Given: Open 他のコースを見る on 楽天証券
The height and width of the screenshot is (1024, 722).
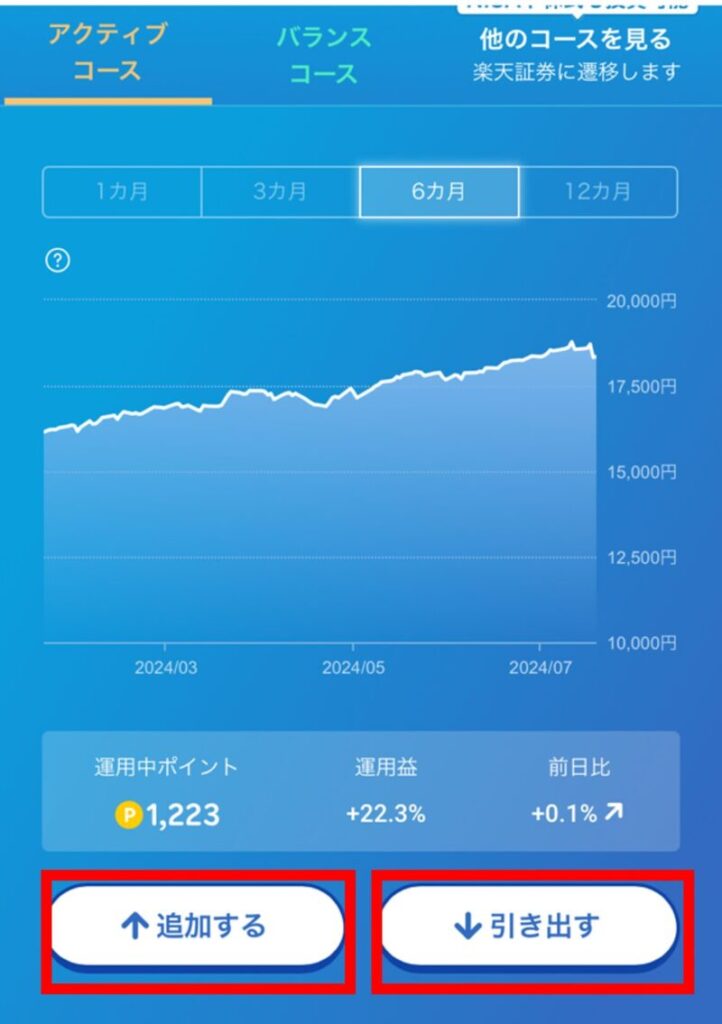Looking at the screenshot, I should pyautogui.click(x=575, y=54).
